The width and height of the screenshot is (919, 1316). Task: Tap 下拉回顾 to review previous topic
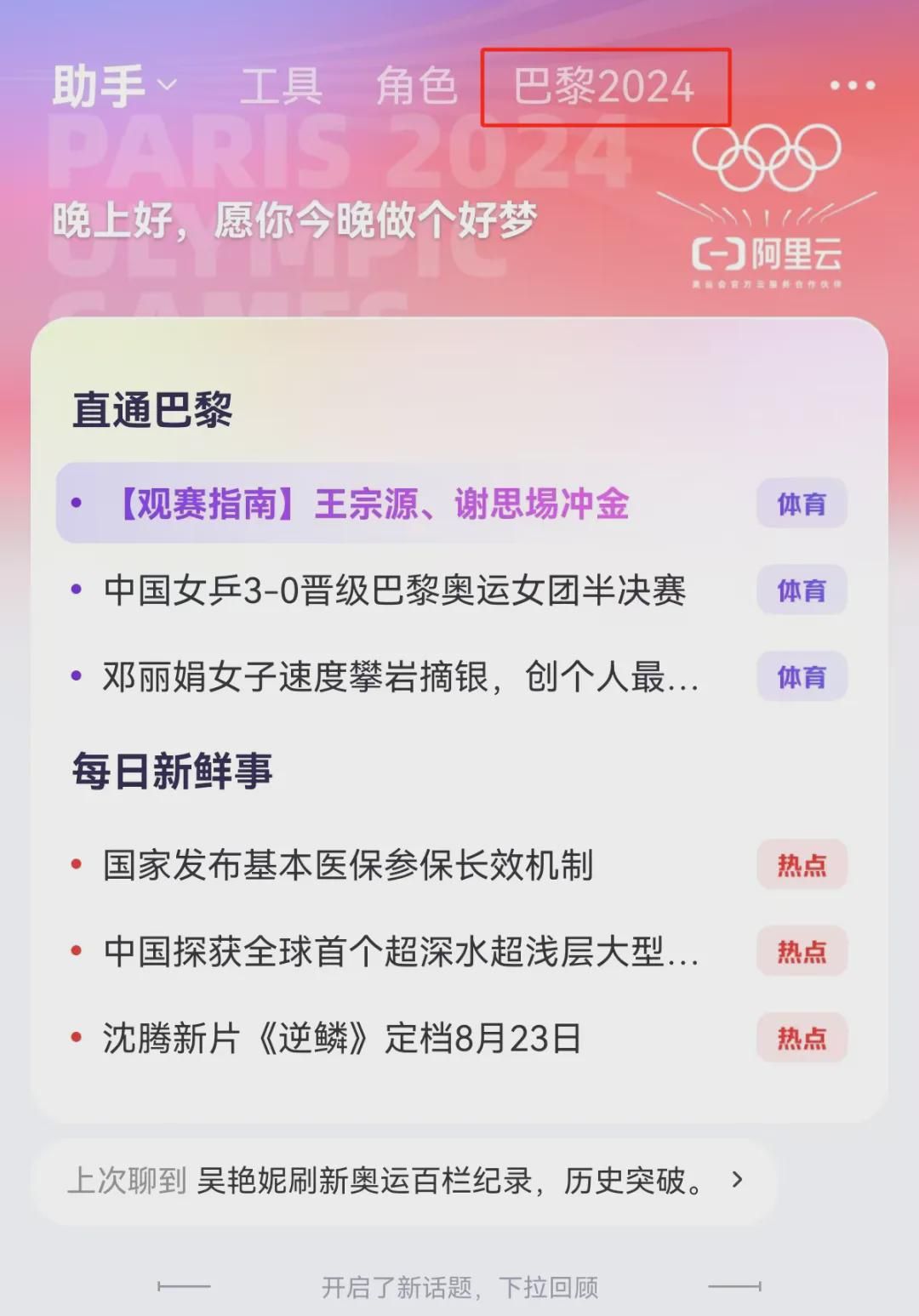554,1288
